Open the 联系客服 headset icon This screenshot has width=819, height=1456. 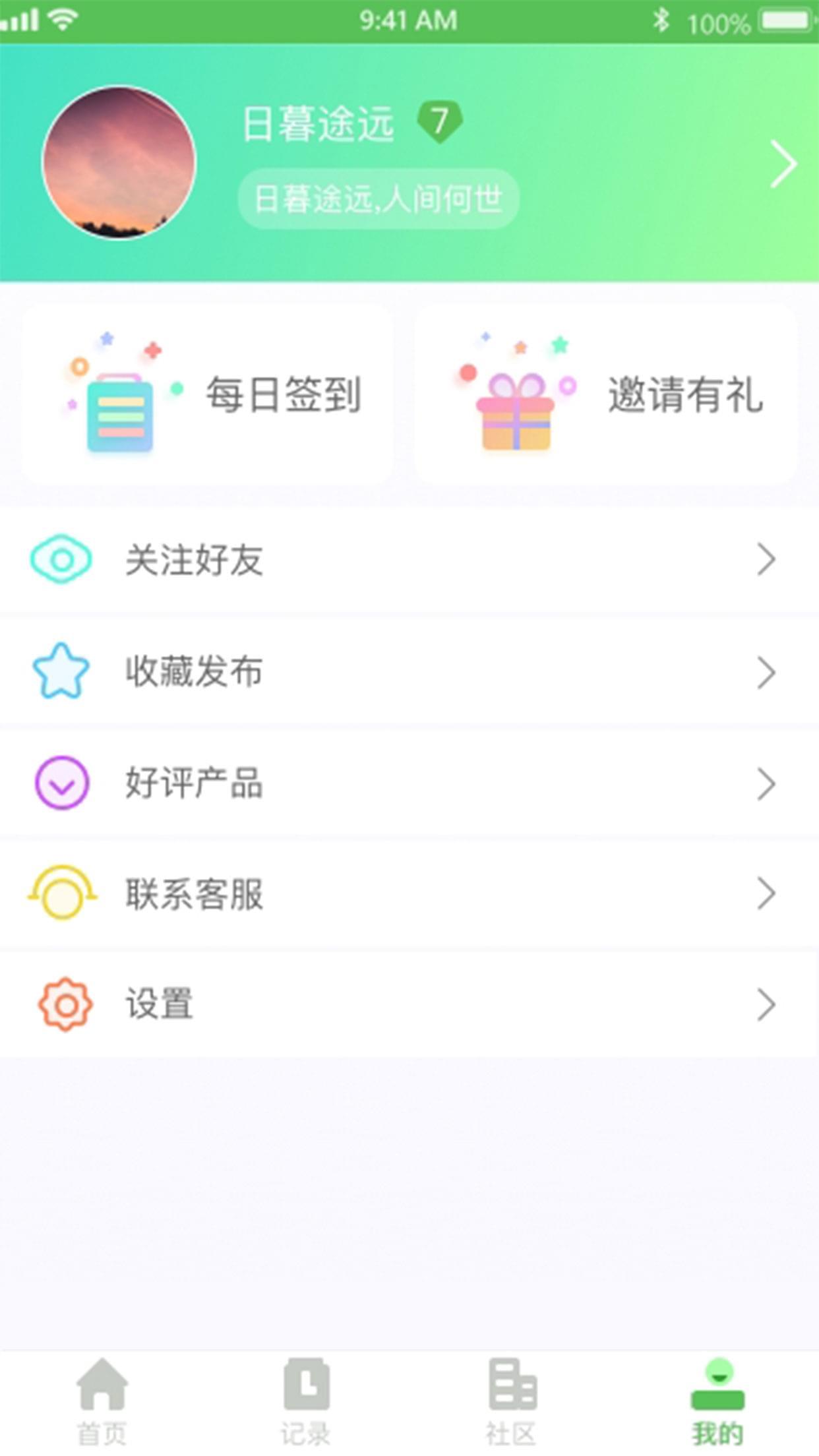click(60, 894)
